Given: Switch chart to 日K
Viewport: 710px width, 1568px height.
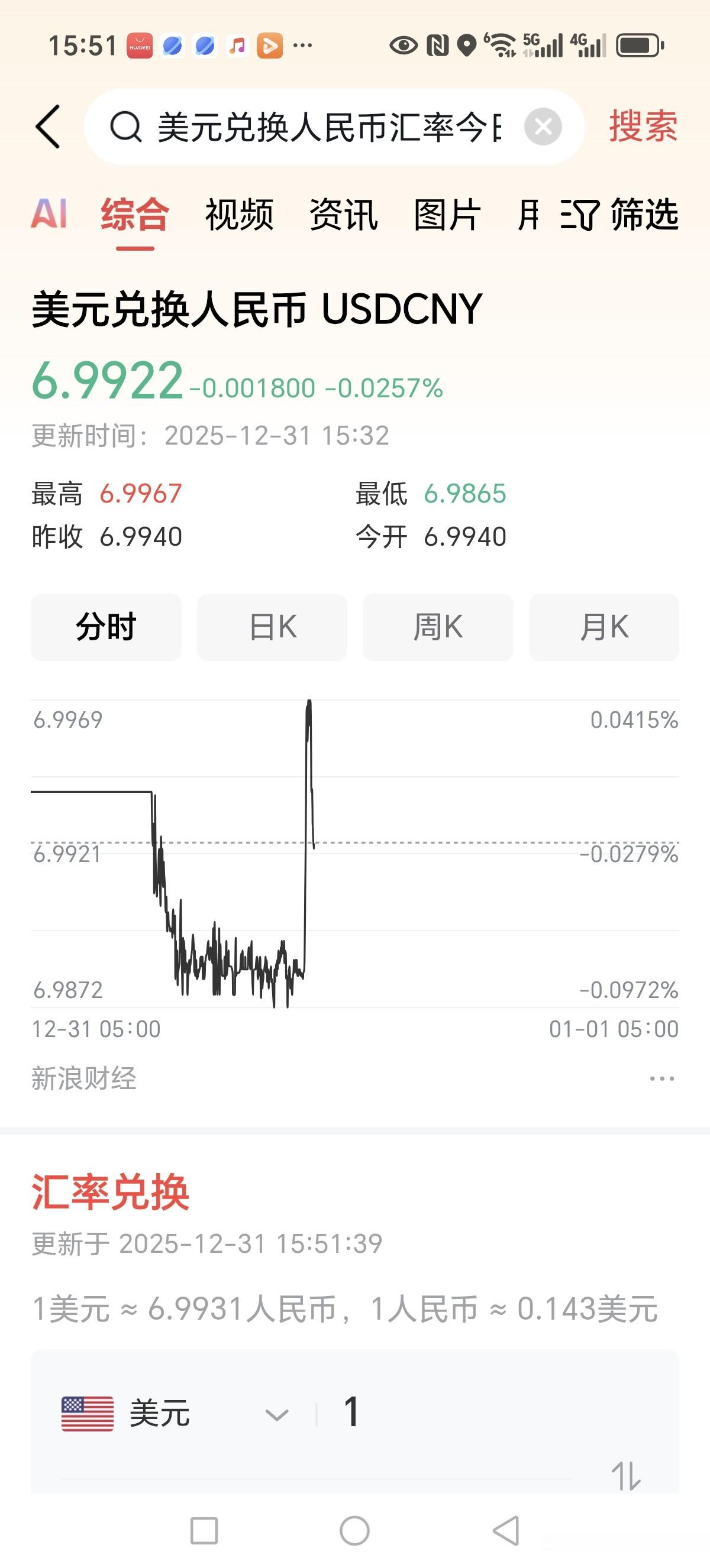Looking at the screenshot, I should [272, 627].
